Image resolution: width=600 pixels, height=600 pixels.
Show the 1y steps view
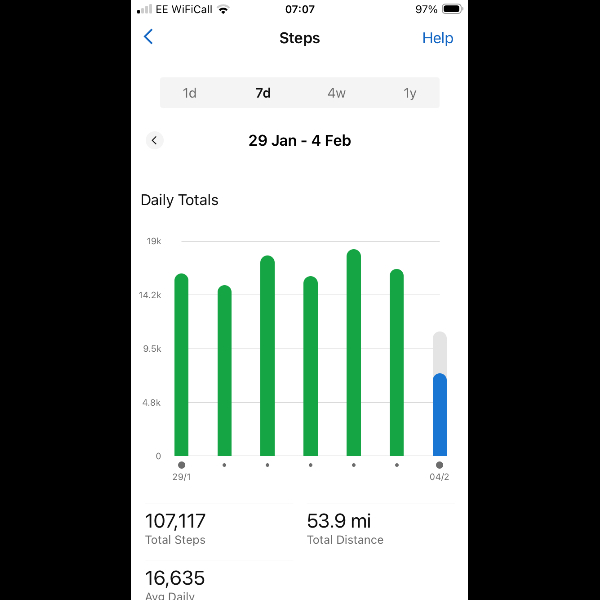point(409,93)
